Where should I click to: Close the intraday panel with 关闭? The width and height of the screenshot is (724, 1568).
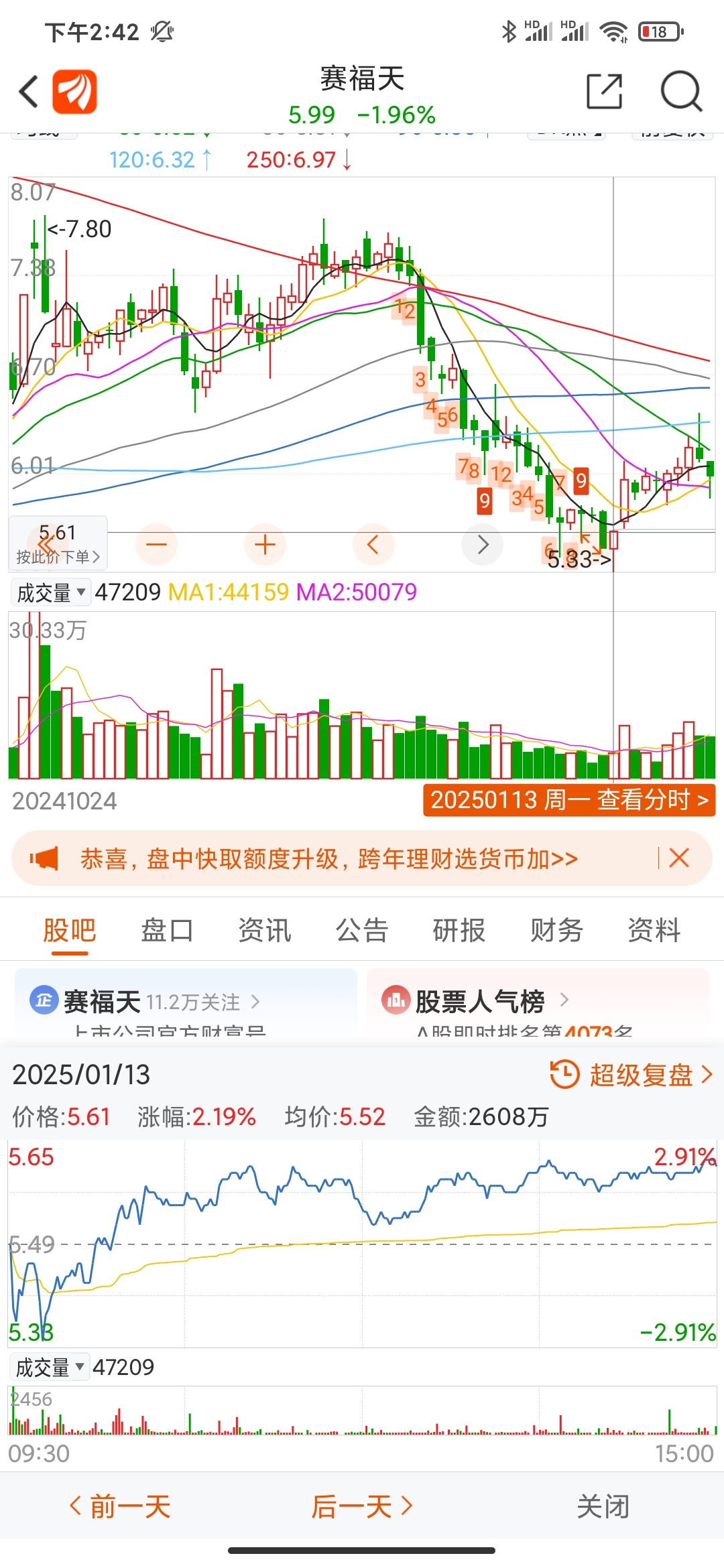[x=603, y=1506]
